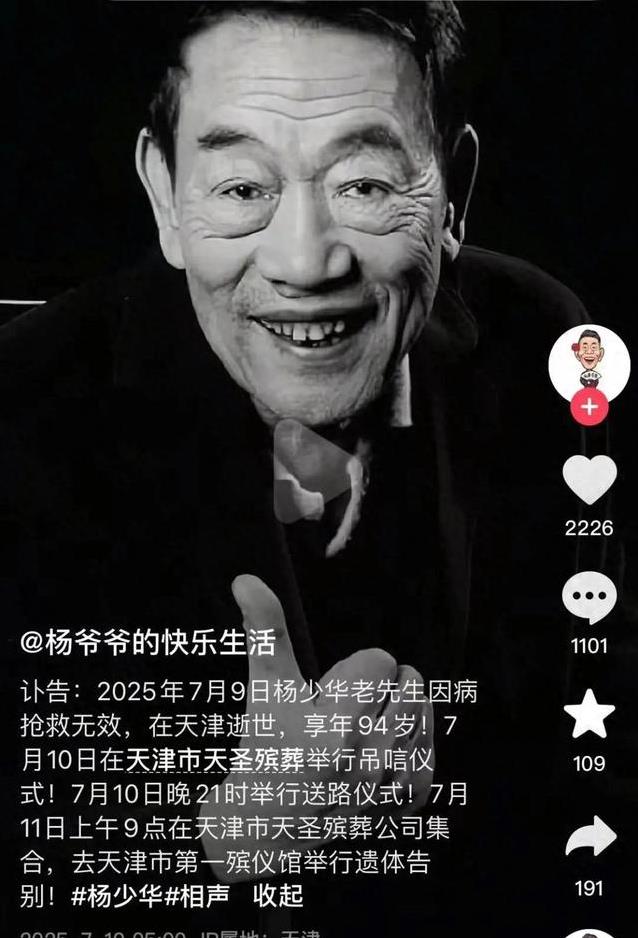
Task: Open the #杨少华 hashtag
Action: click(x=117, y=895)
